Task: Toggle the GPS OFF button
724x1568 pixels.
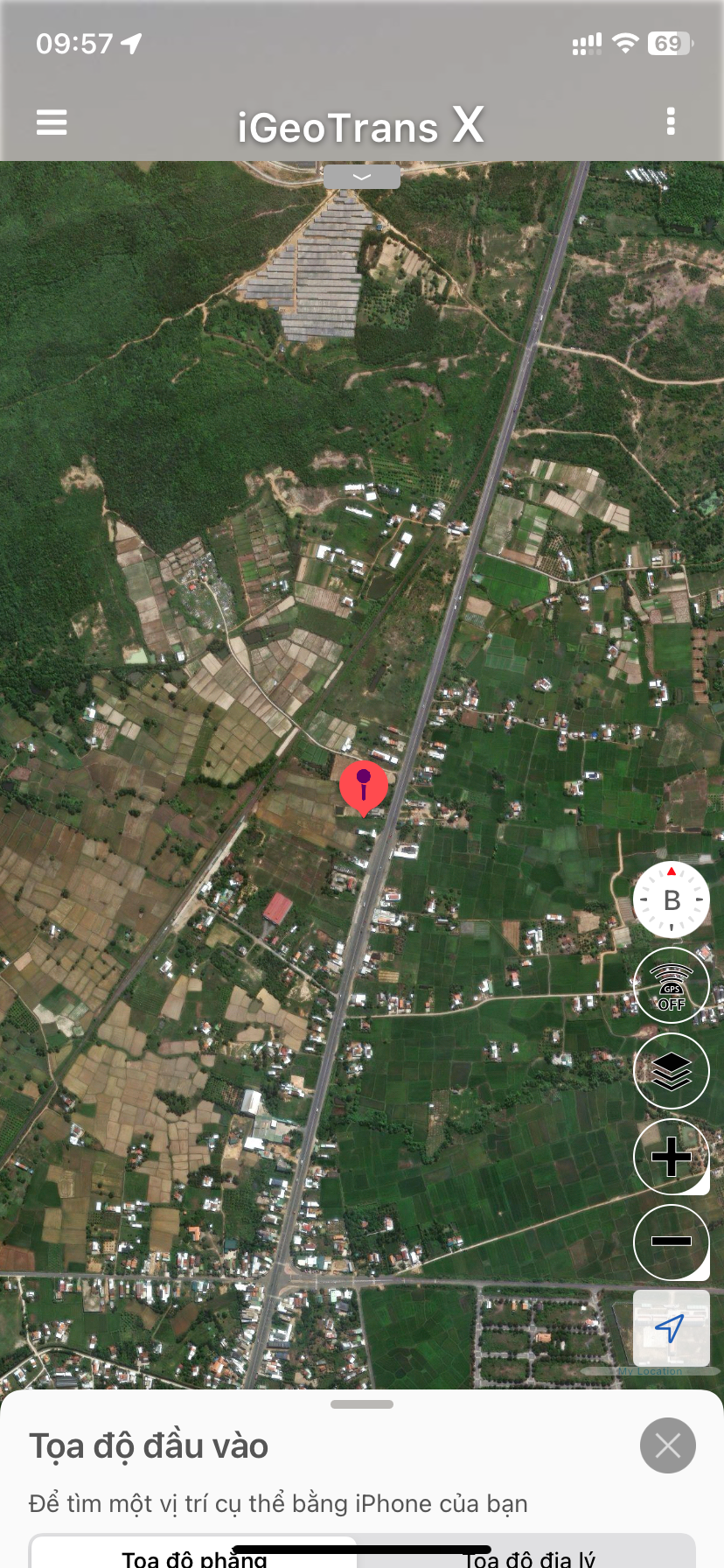Action: point(672,985)
